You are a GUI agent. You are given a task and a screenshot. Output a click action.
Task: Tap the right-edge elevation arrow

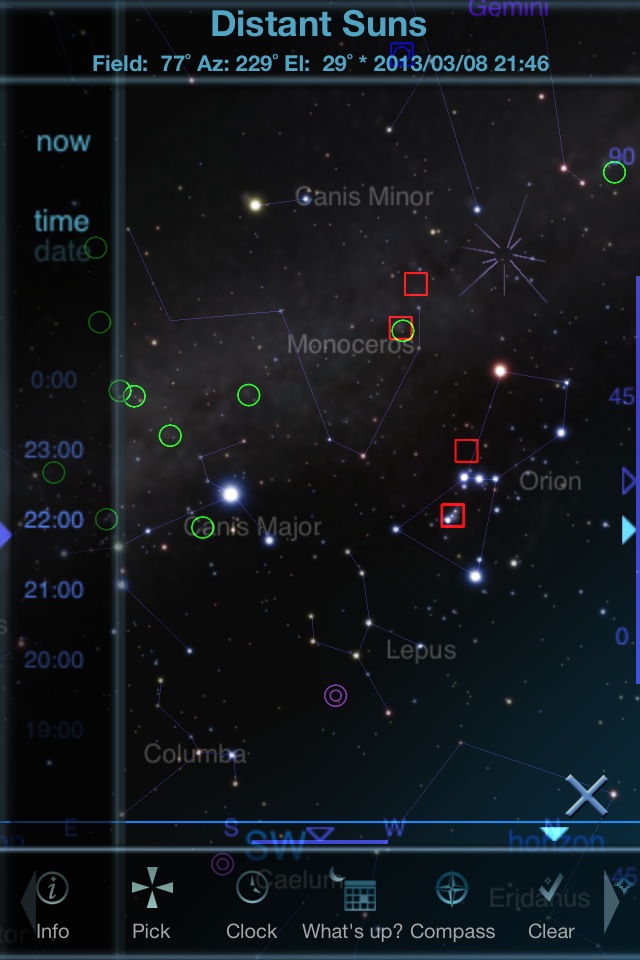click(629, 529)
